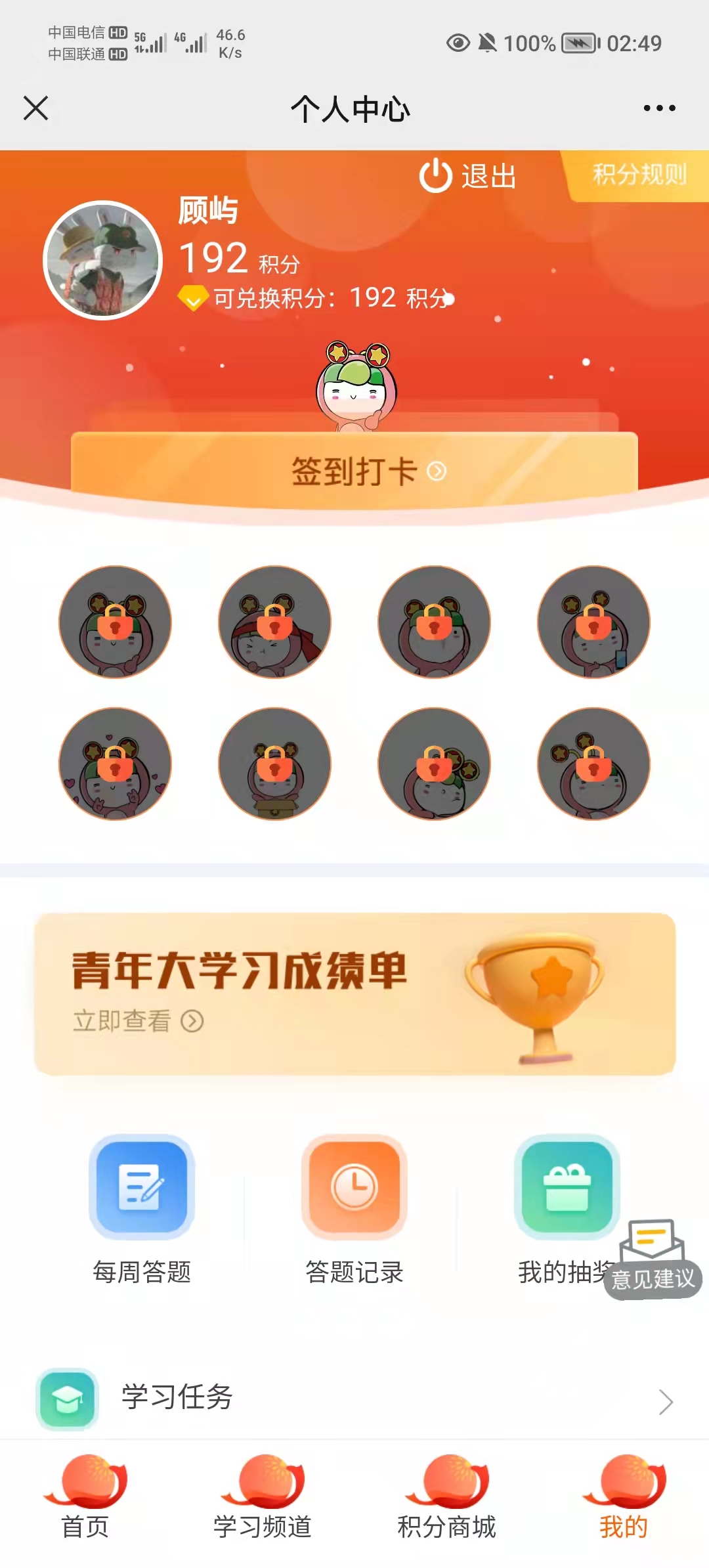The image size is (709, 1568).
Task: Tap the locked badge with red headband
Action: [x=274, y=622]
